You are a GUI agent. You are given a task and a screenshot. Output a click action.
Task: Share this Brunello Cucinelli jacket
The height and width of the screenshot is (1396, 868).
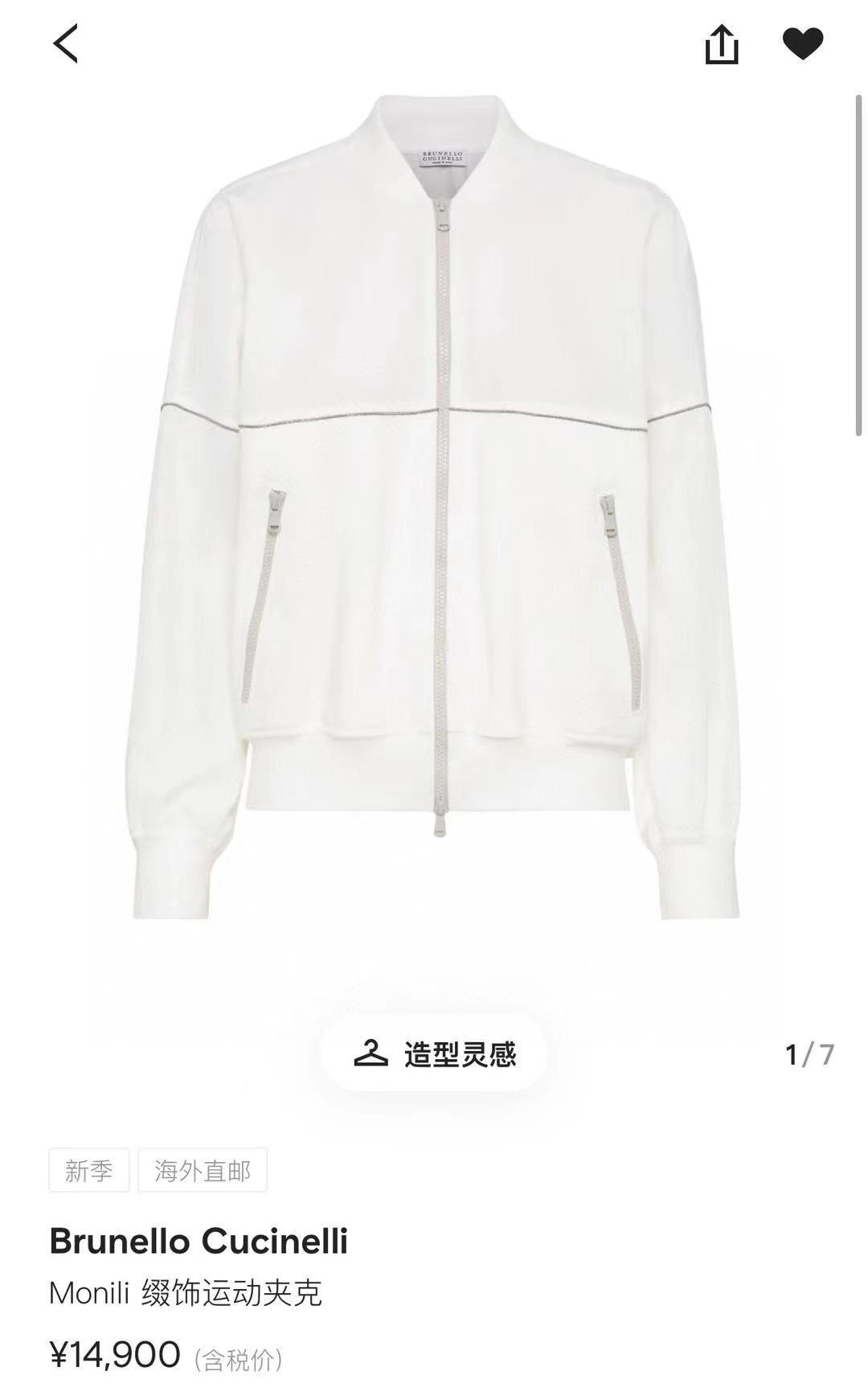tap(721, 43)
